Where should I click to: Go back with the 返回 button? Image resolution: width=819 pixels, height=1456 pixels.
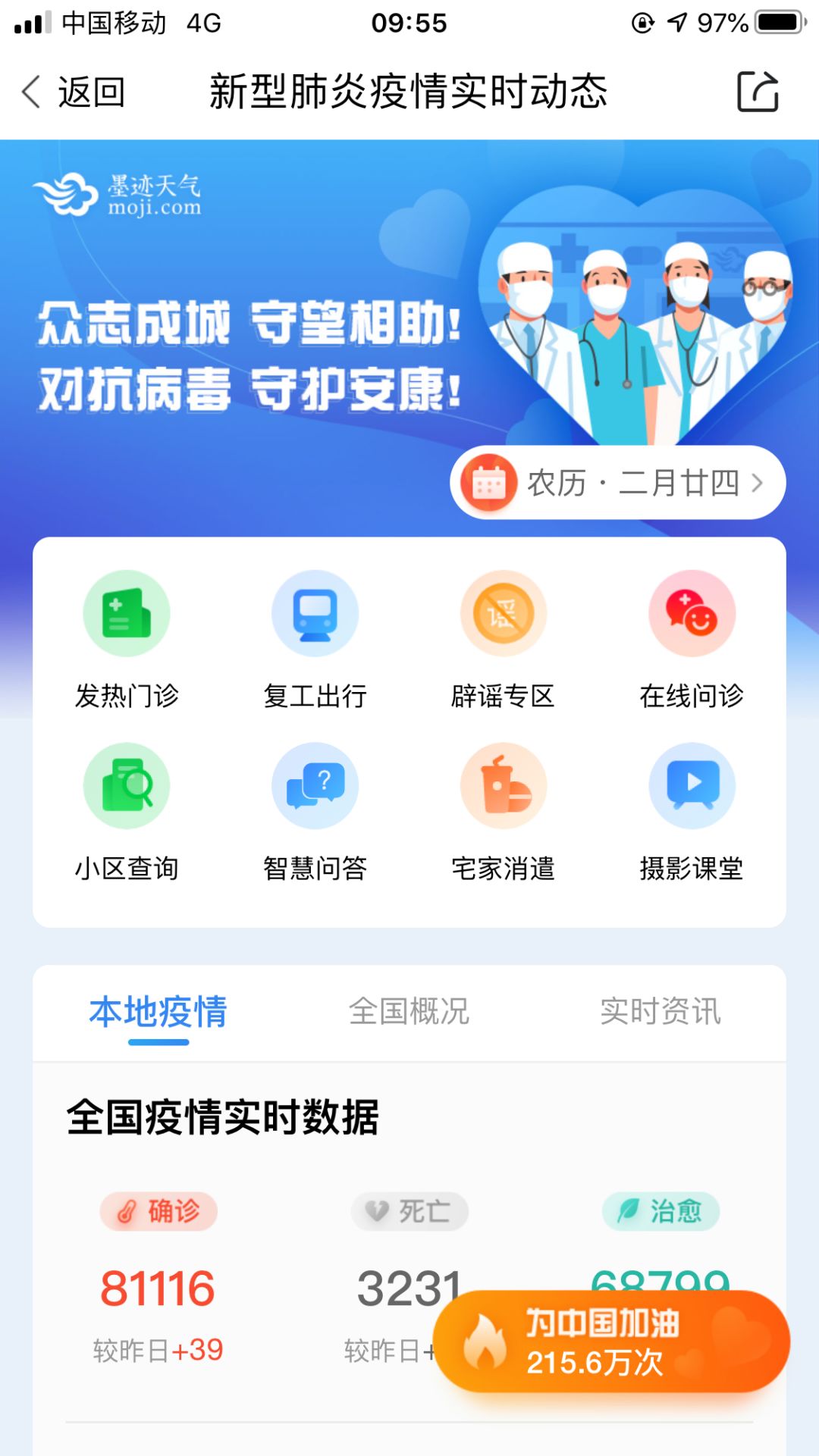[x=74, y=92]
